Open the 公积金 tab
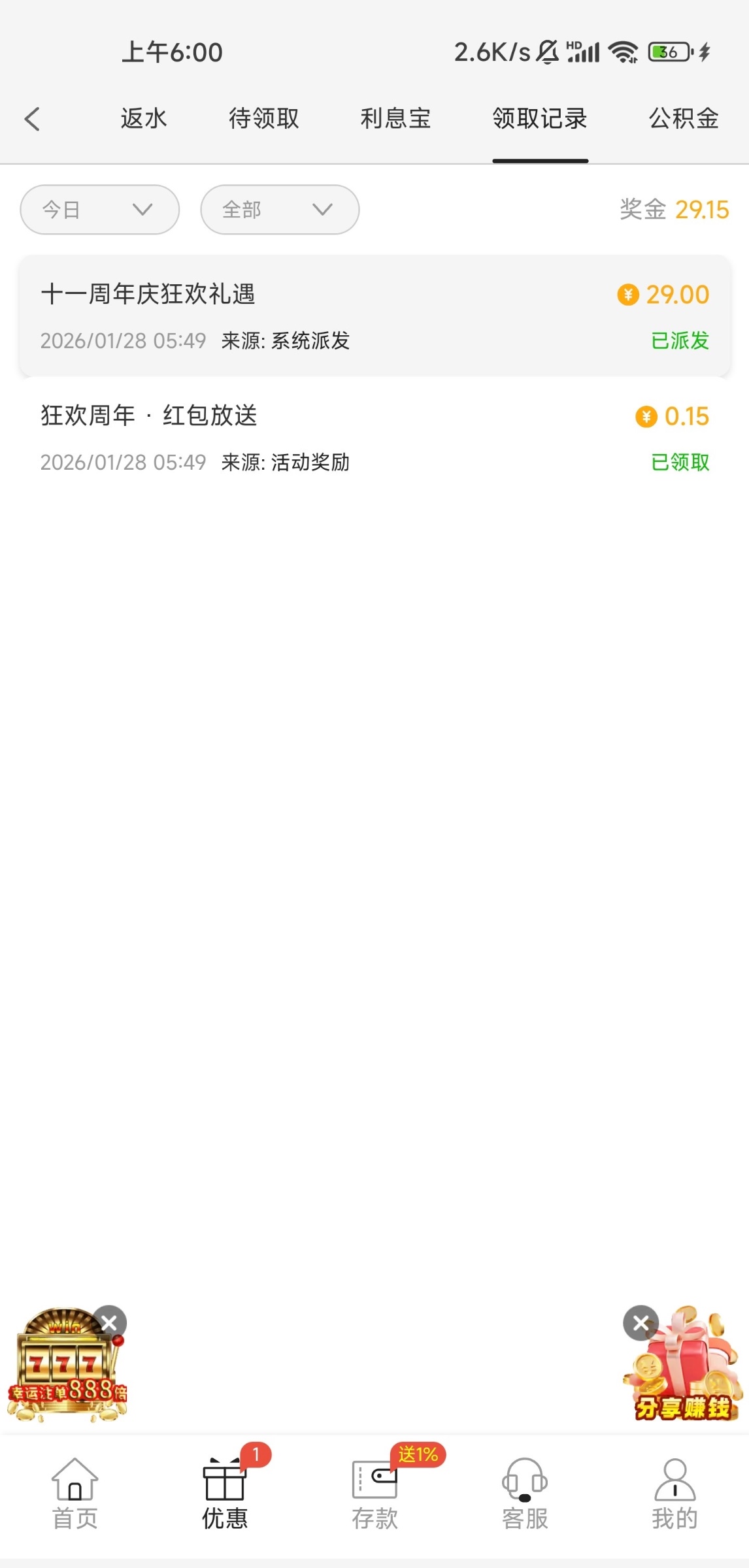 684,119
